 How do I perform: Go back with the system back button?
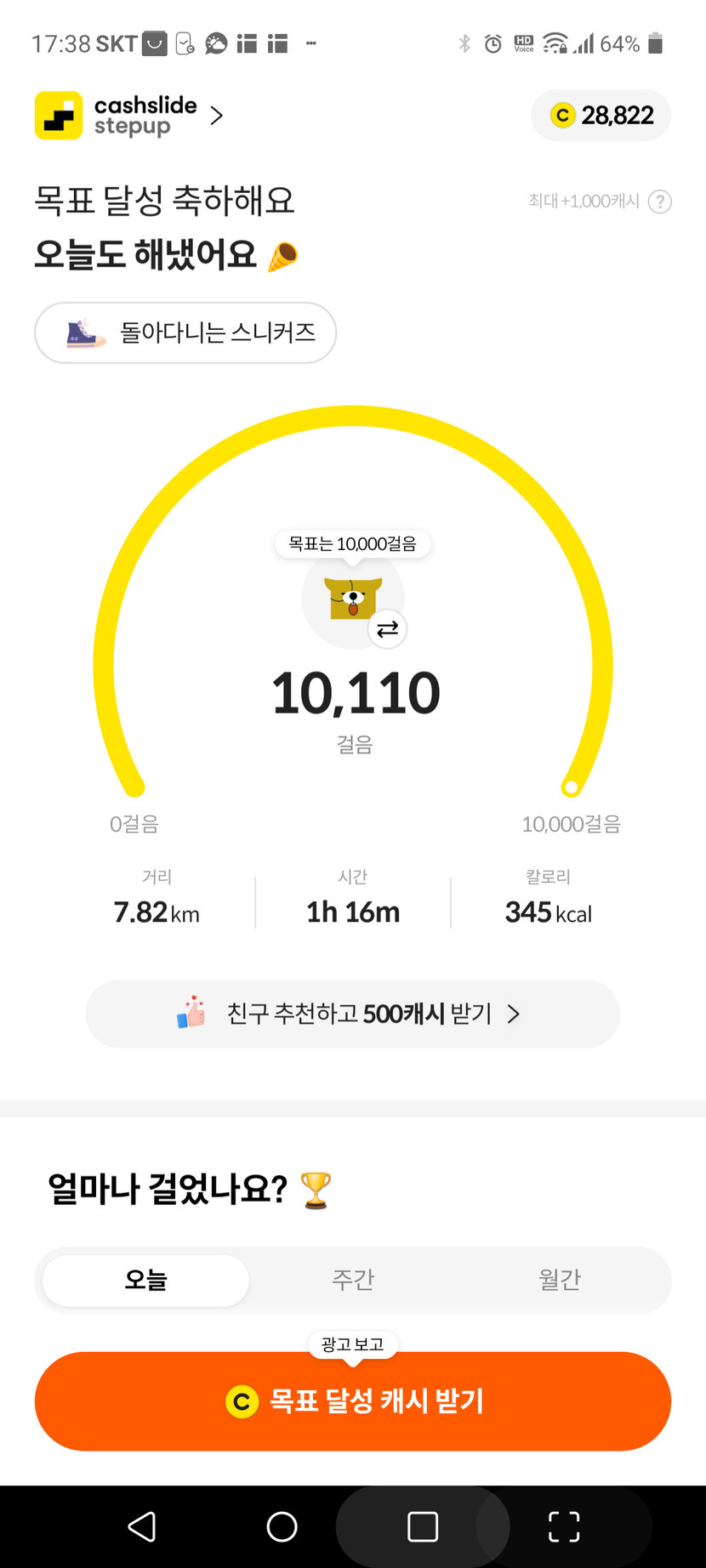(142, 1526)
